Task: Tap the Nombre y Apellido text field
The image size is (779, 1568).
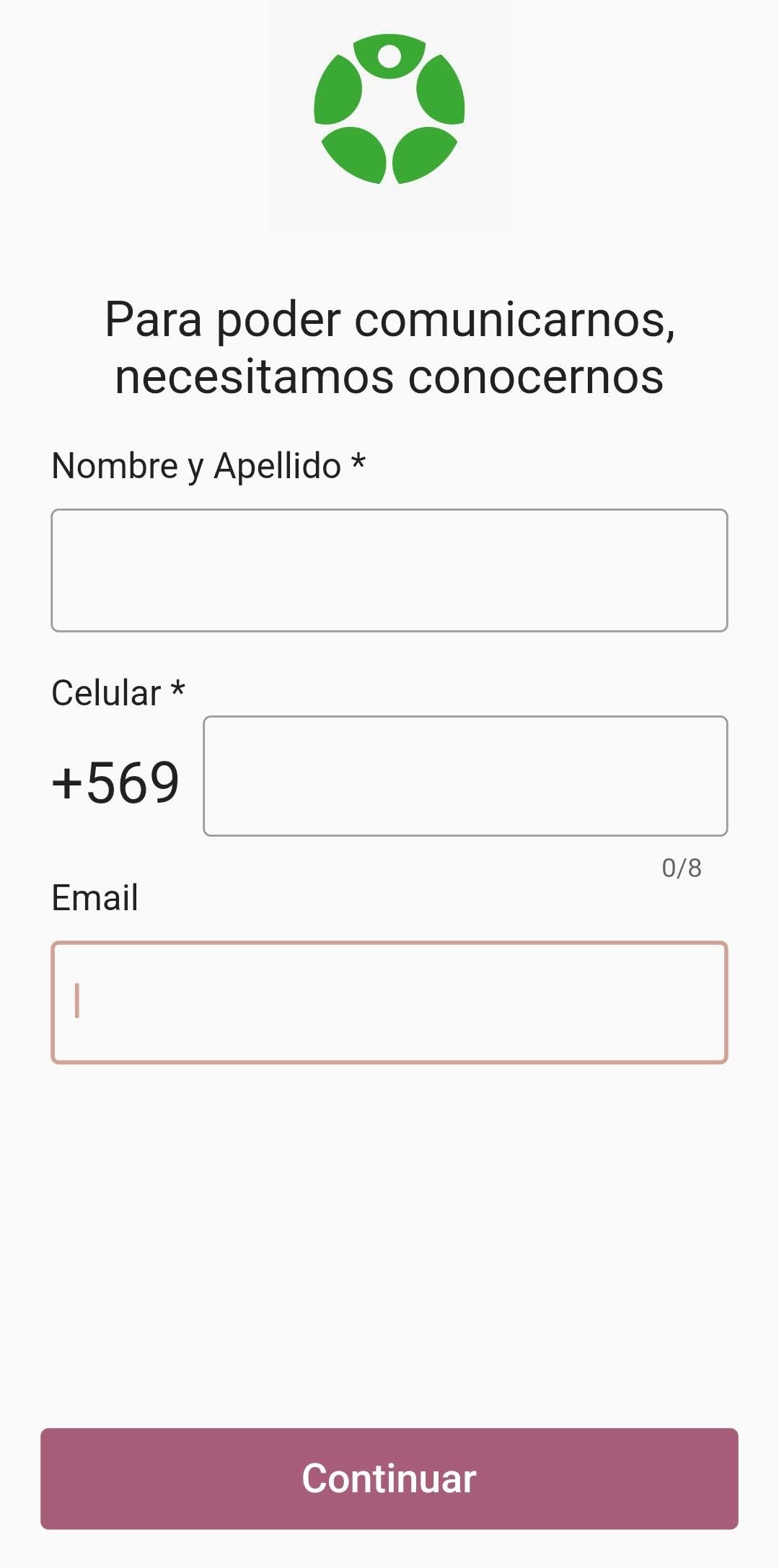Action: 389,571
